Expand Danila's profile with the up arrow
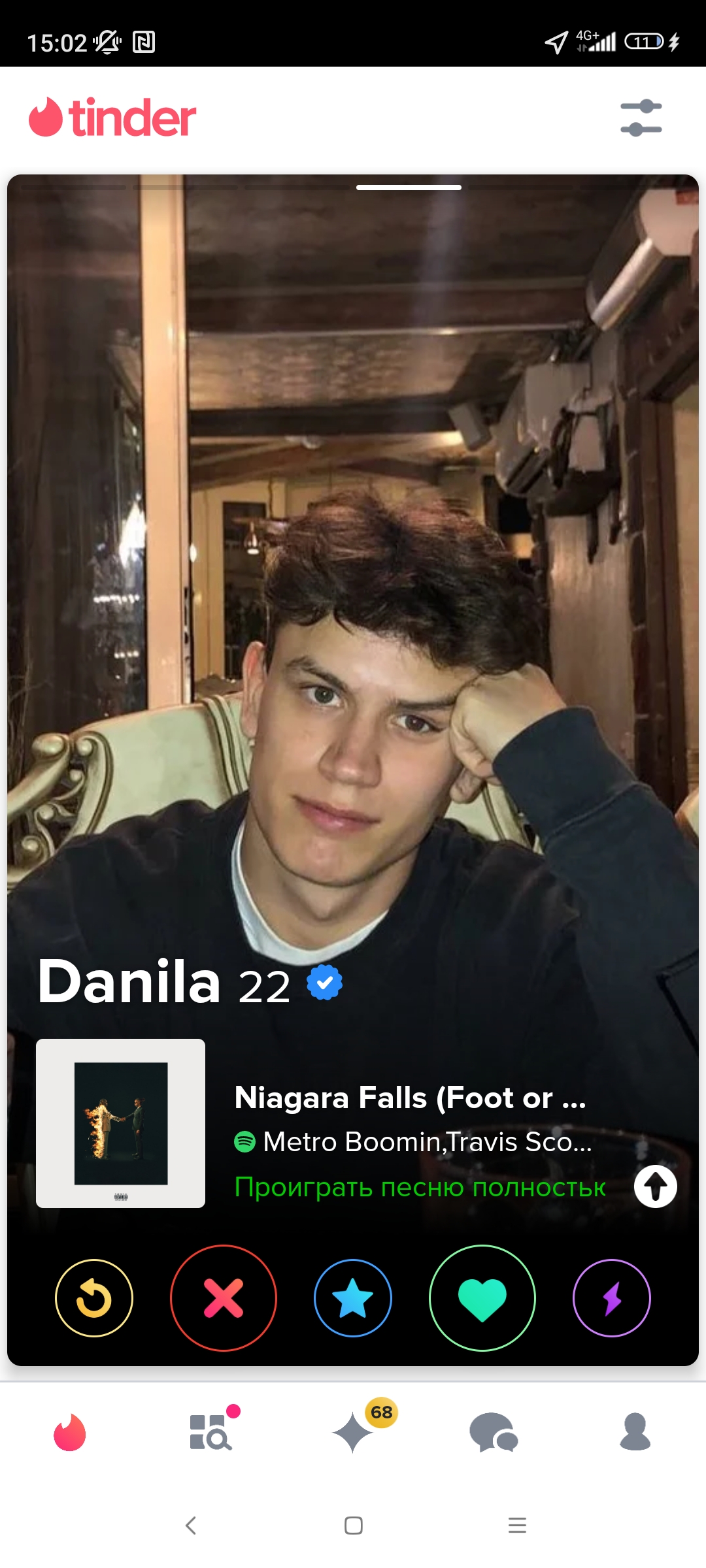Screen dimensions: 706x1568 (656, 1186)
